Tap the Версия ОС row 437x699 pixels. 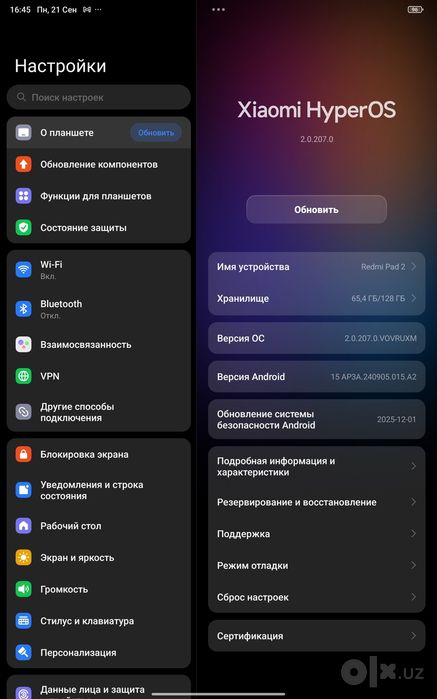pyautogui.click(x=317, y=338)
